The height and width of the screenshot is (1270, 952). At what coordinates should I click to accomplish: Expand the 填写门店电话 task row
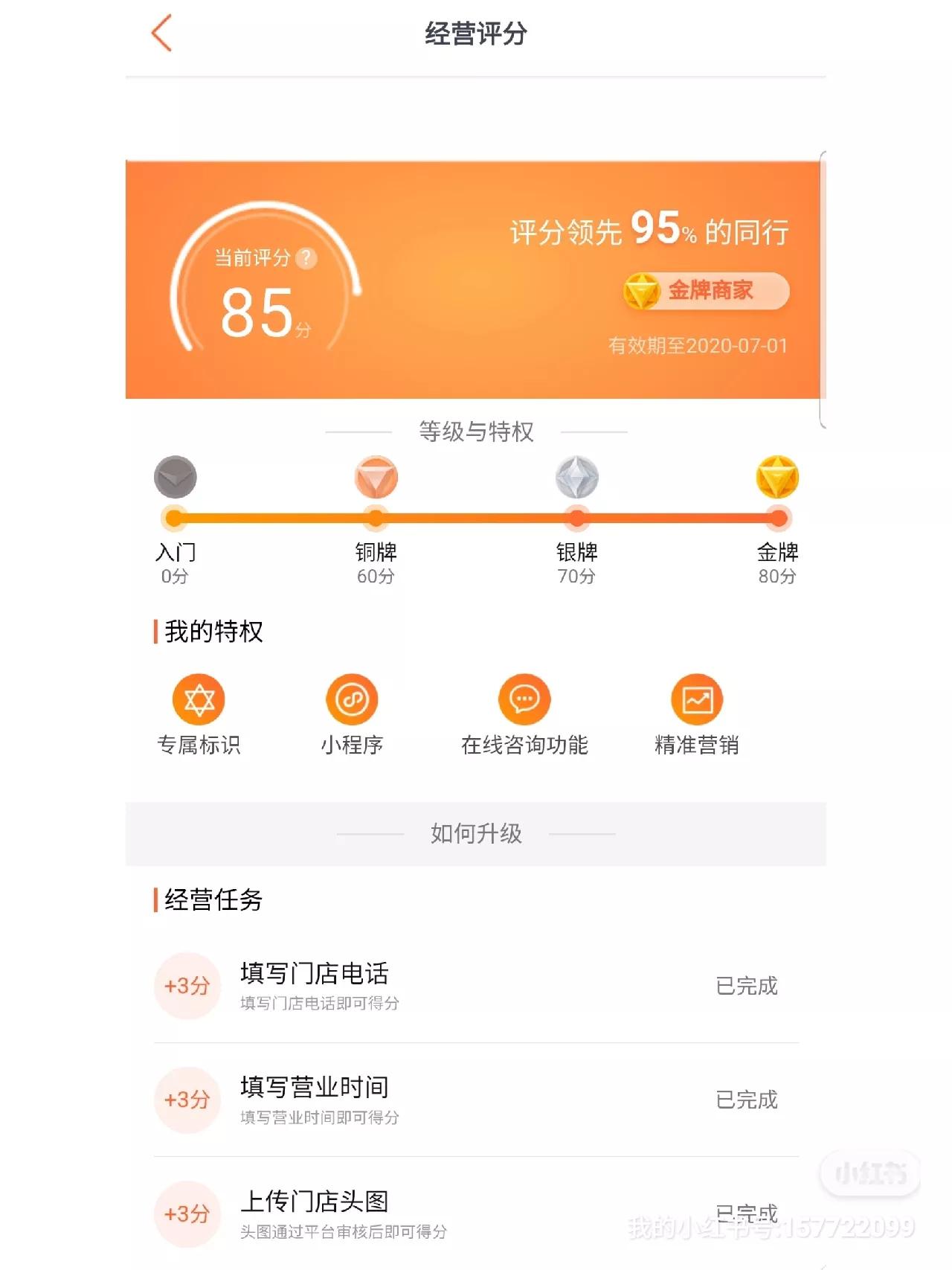tap(476, 986)
